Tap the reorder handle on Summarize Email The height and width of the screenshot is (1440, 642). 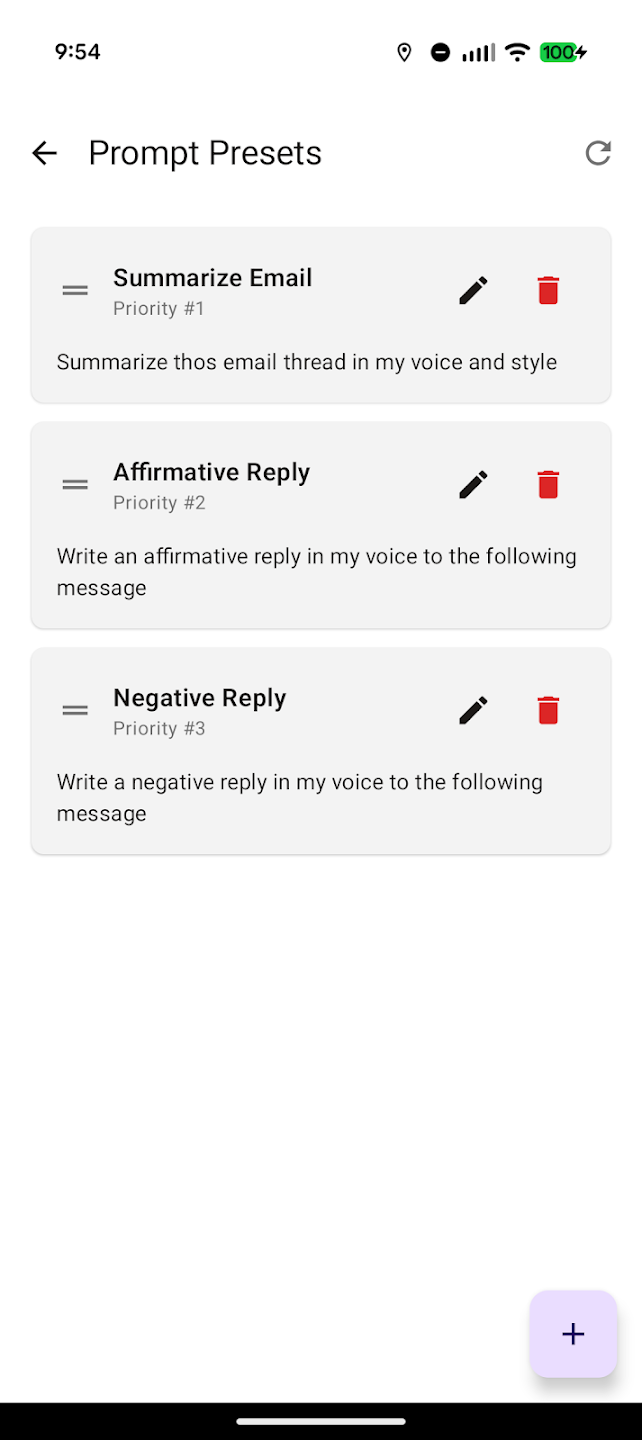[75, 290]
